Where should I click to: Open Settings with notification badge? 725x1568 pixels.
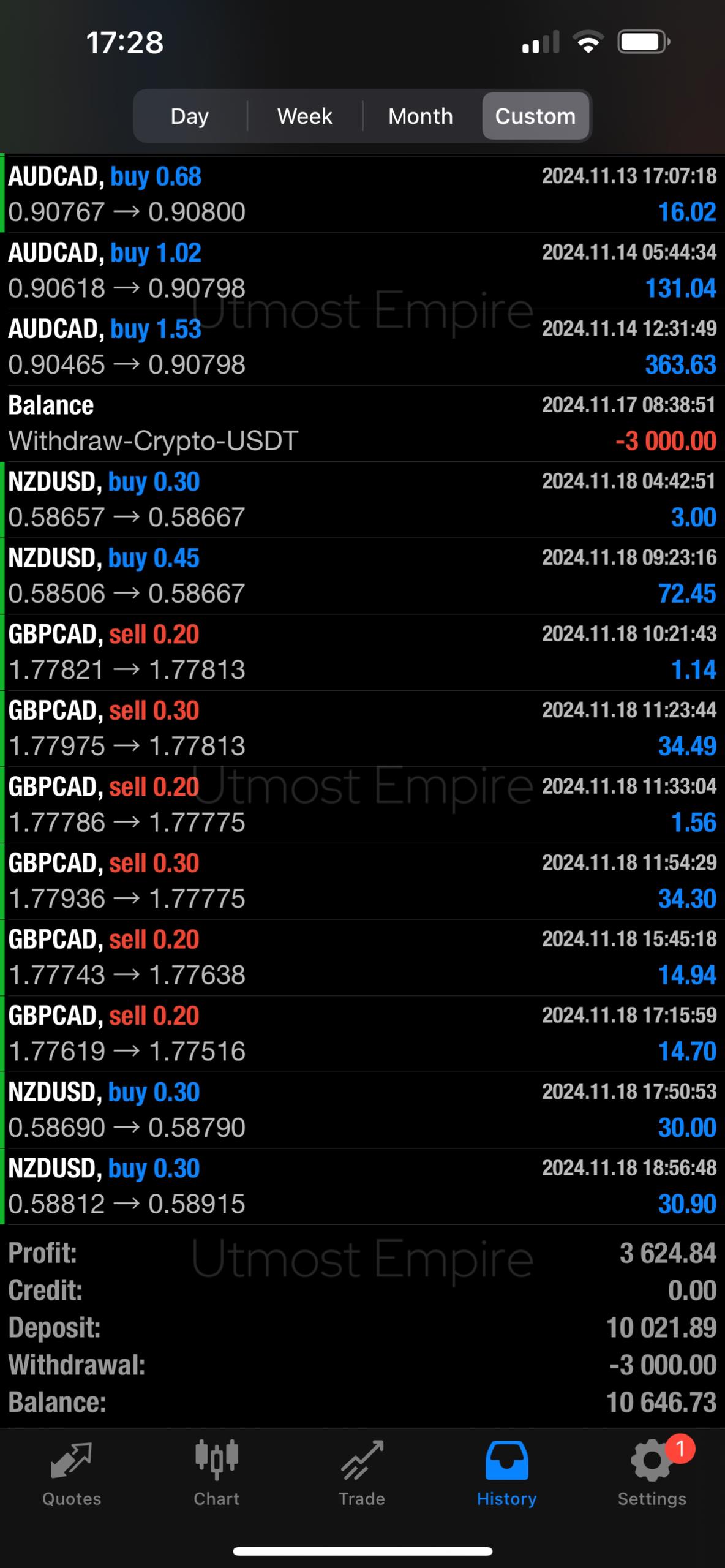[652, 1474]
